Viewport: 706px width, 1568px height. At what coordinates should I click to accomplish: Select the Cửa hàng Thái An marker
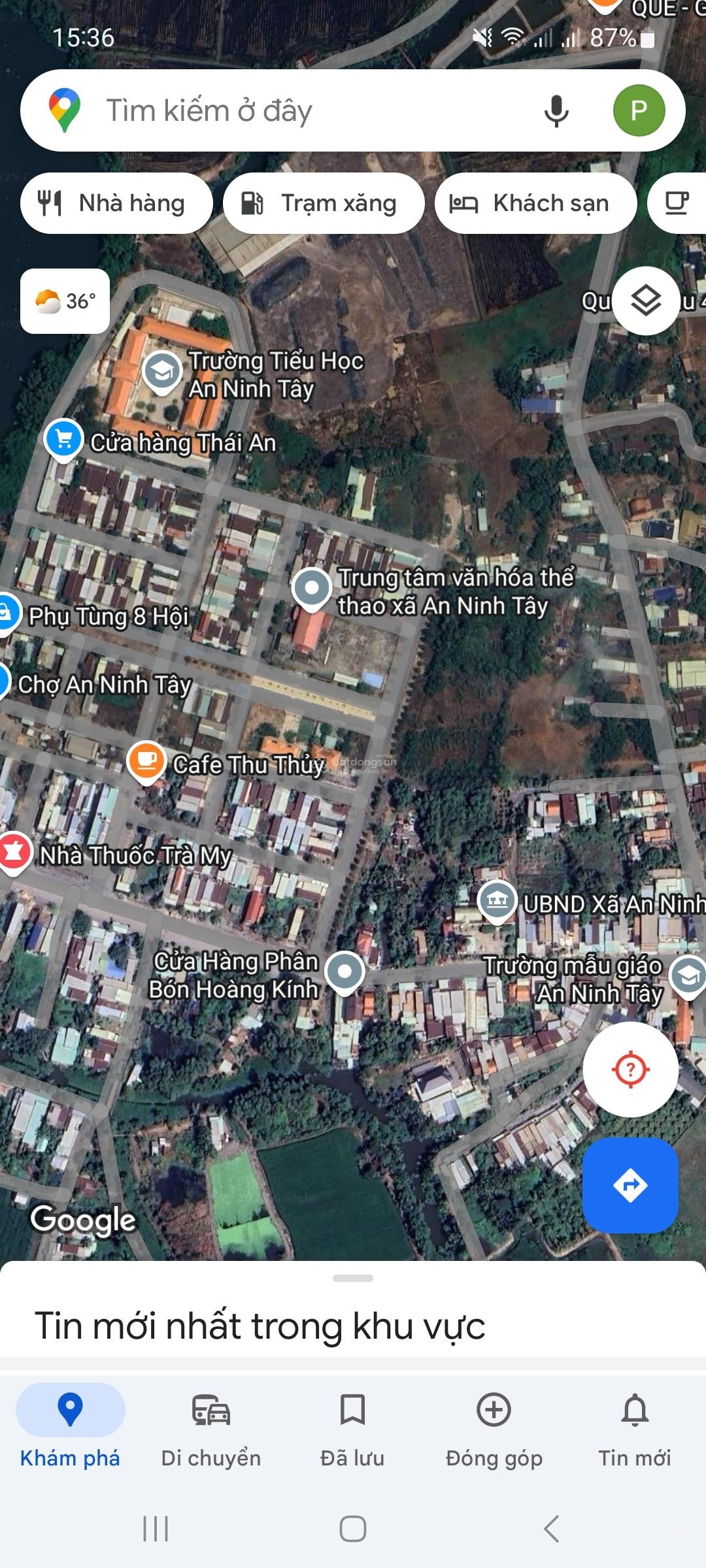(63, 440)
